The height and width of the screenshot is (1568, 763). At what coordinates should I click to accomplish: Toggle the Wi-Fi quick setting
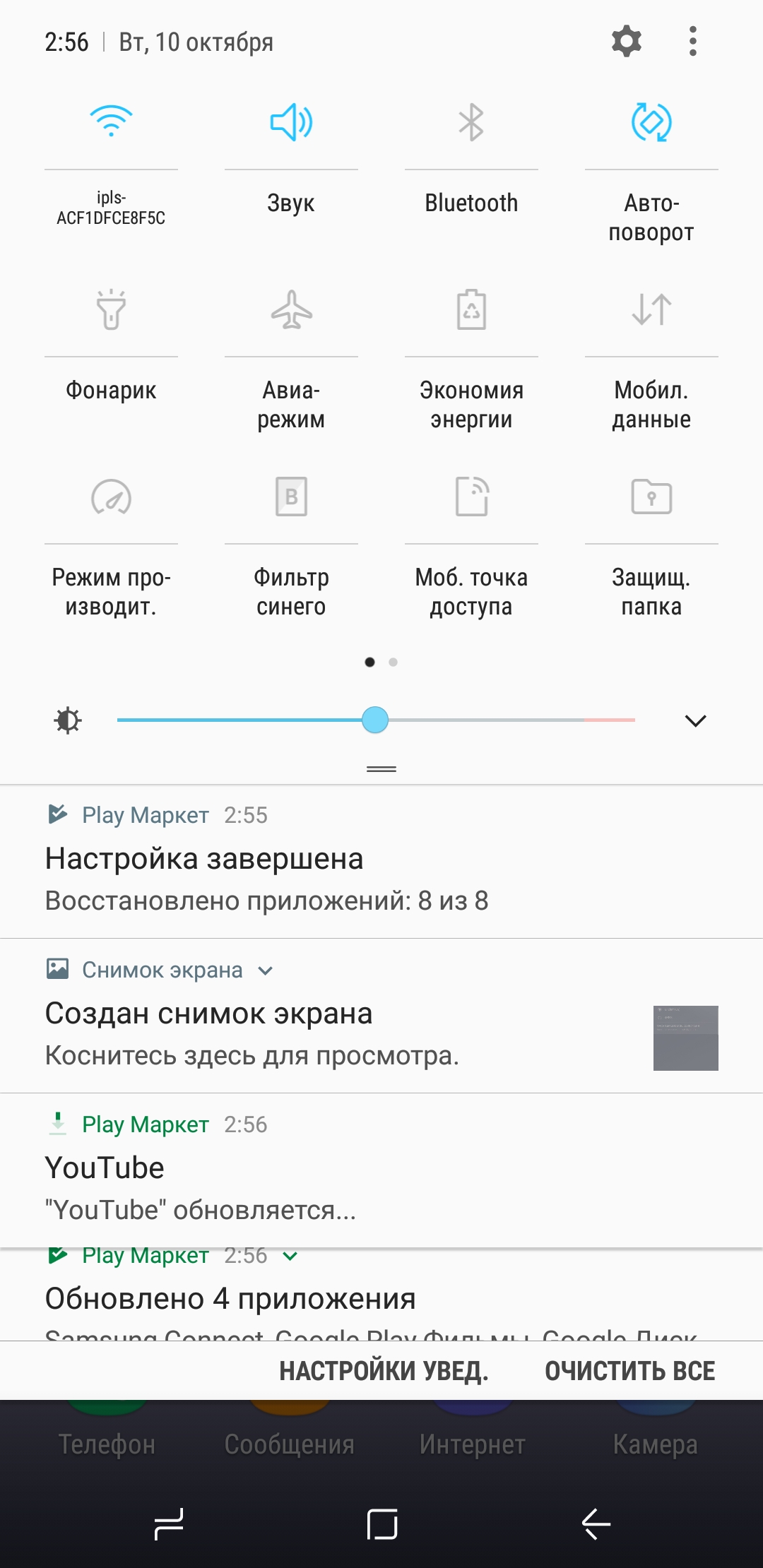tap(111, 122)
